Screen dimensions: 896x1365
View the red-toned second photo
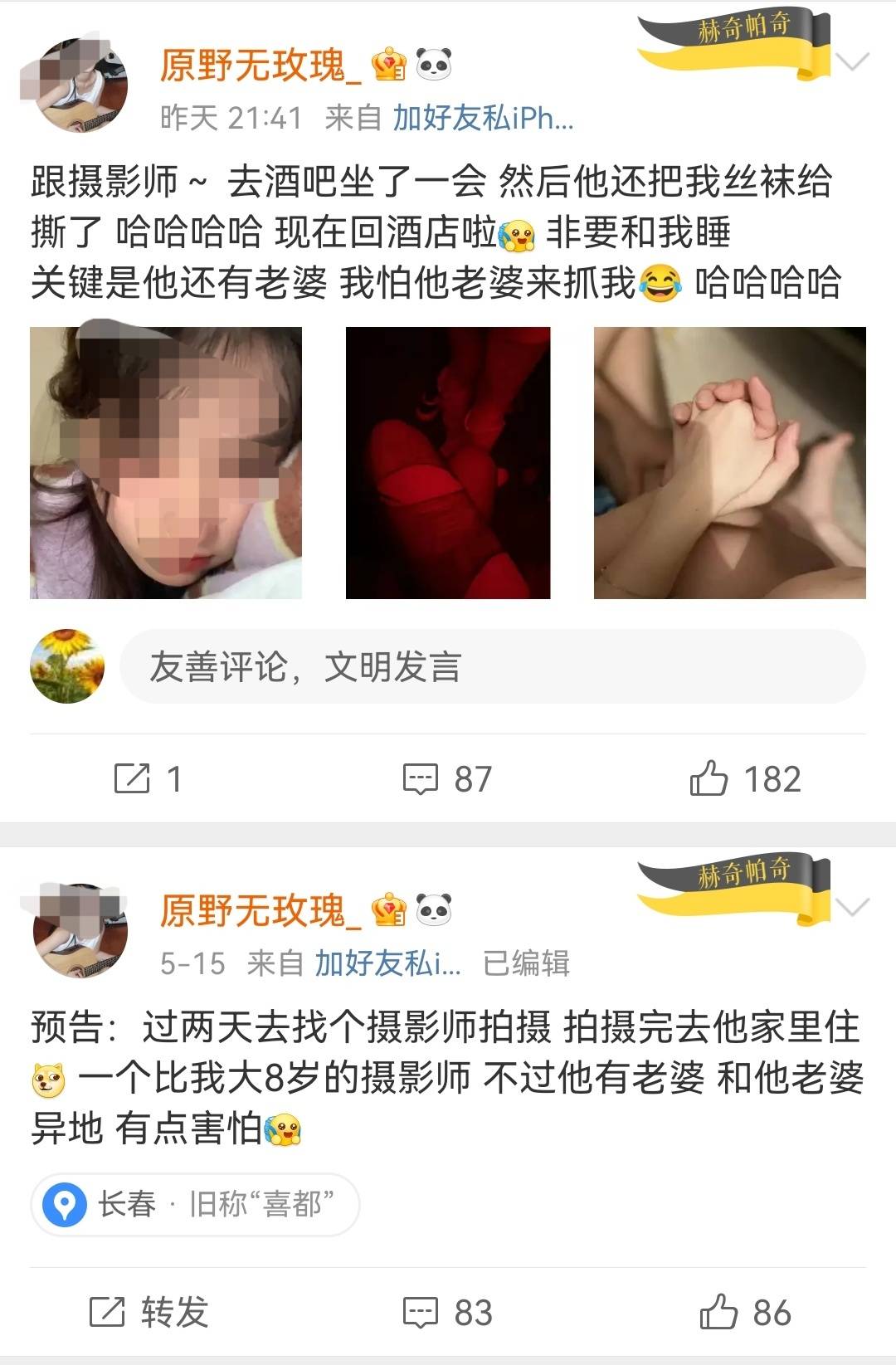pyautogui.click(x=448, y=462)
